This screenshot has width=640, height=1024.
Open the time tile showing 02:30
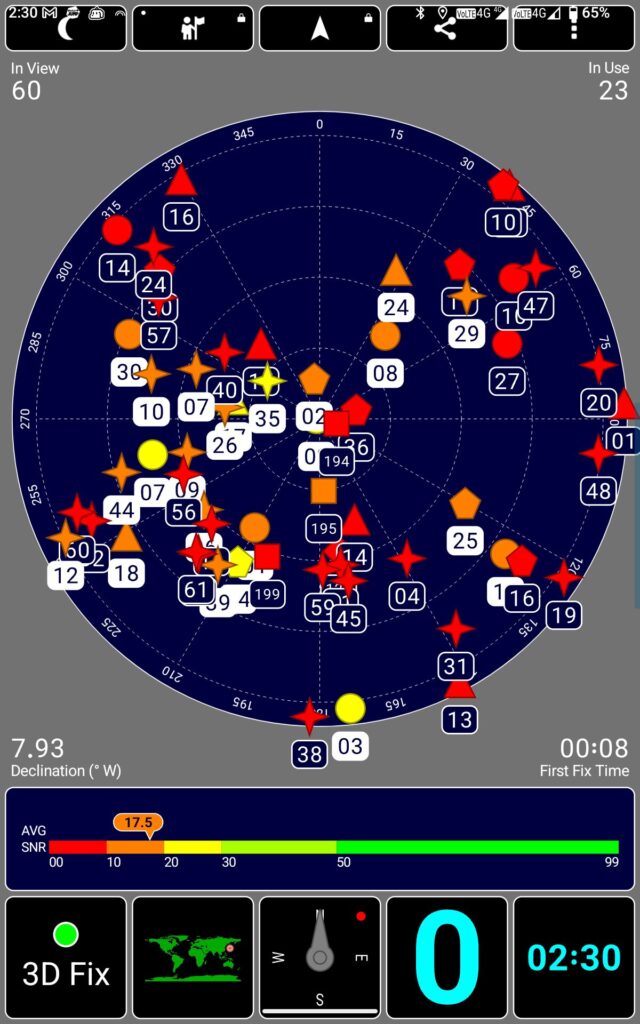click(573, 957)
